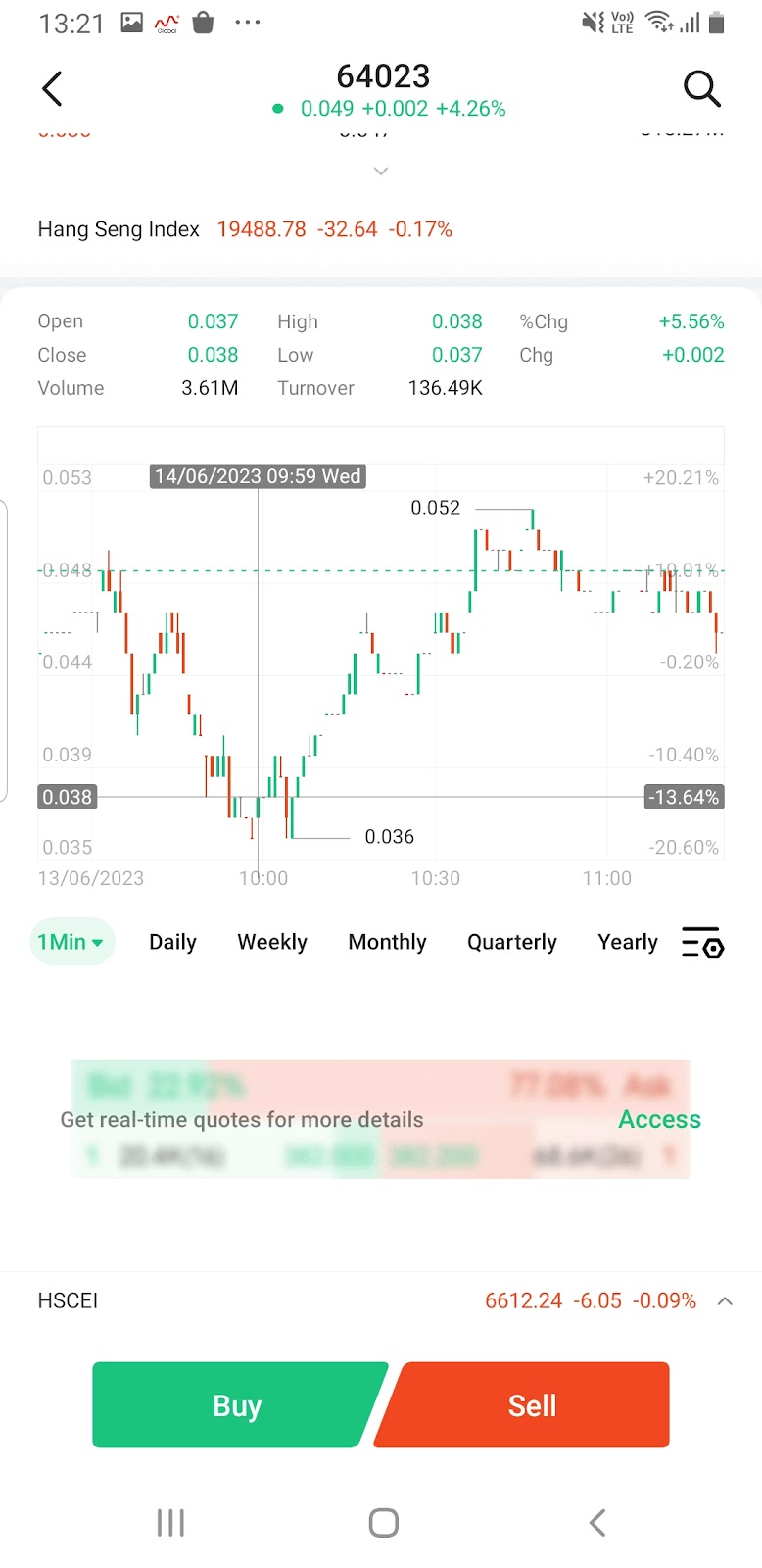The image size is (762, 1568).
Task: Select the Monthly chart period
Action: click(387, 942)
